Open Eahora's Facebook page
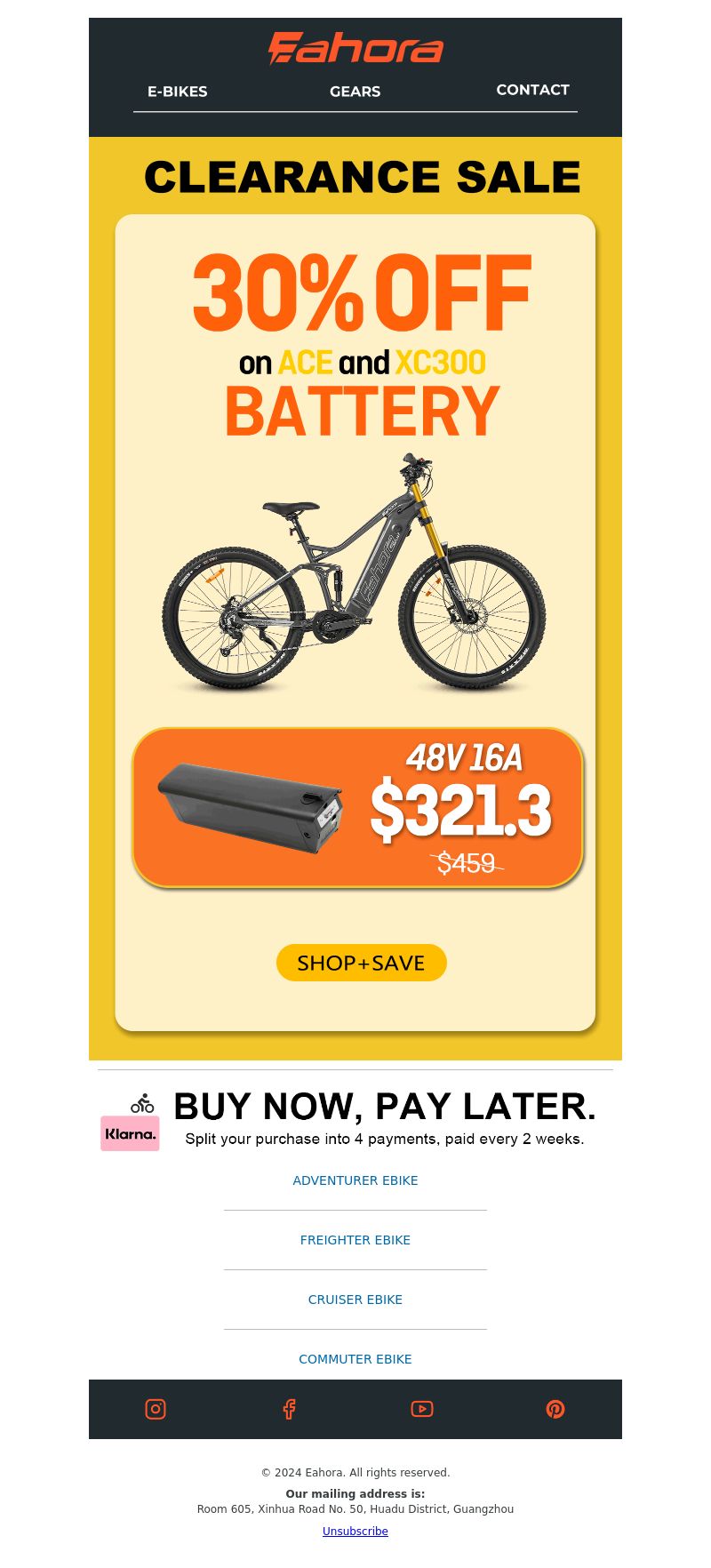The width and height of the screenshot is (711, 1568). 289,1409
